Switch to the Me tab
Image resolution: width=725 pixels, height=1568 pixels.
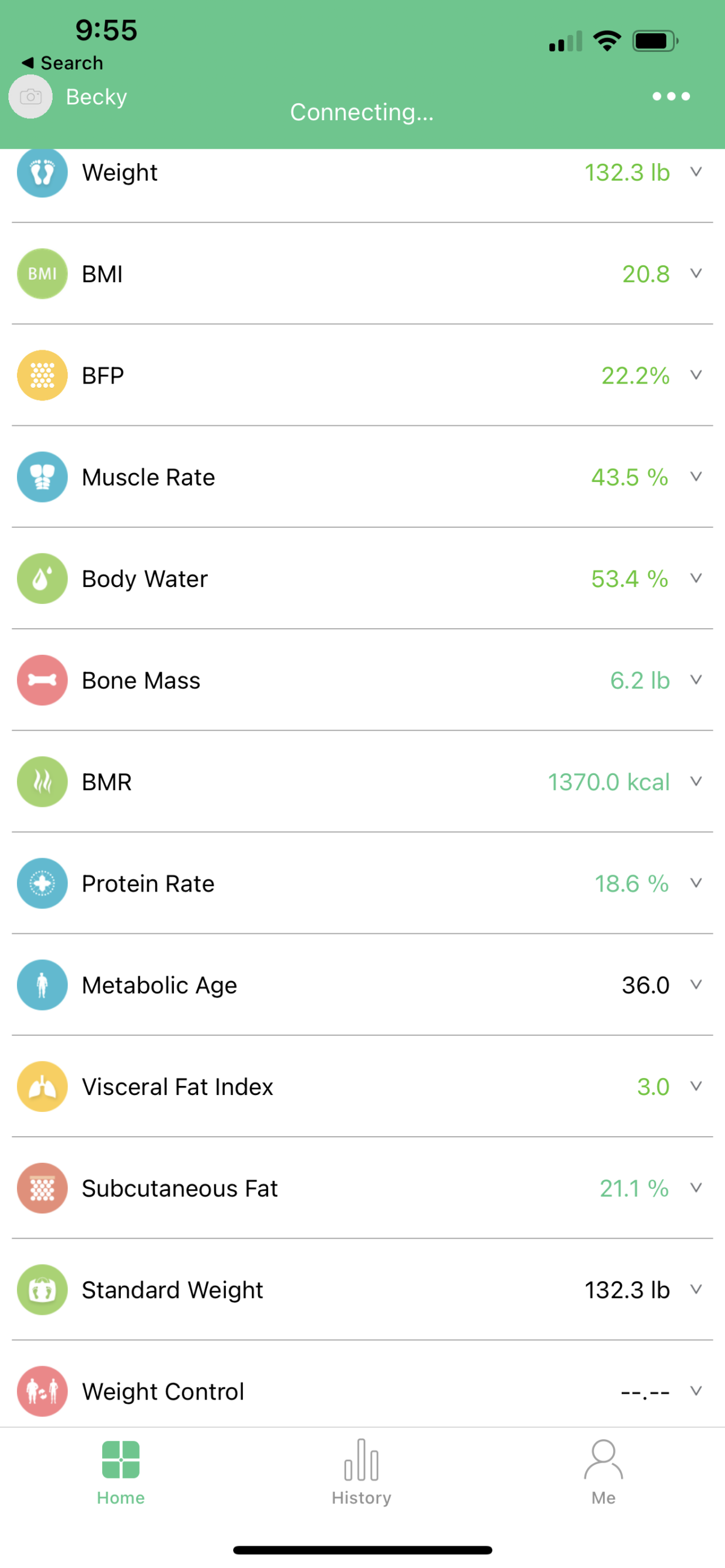[x=603, y=1472]
